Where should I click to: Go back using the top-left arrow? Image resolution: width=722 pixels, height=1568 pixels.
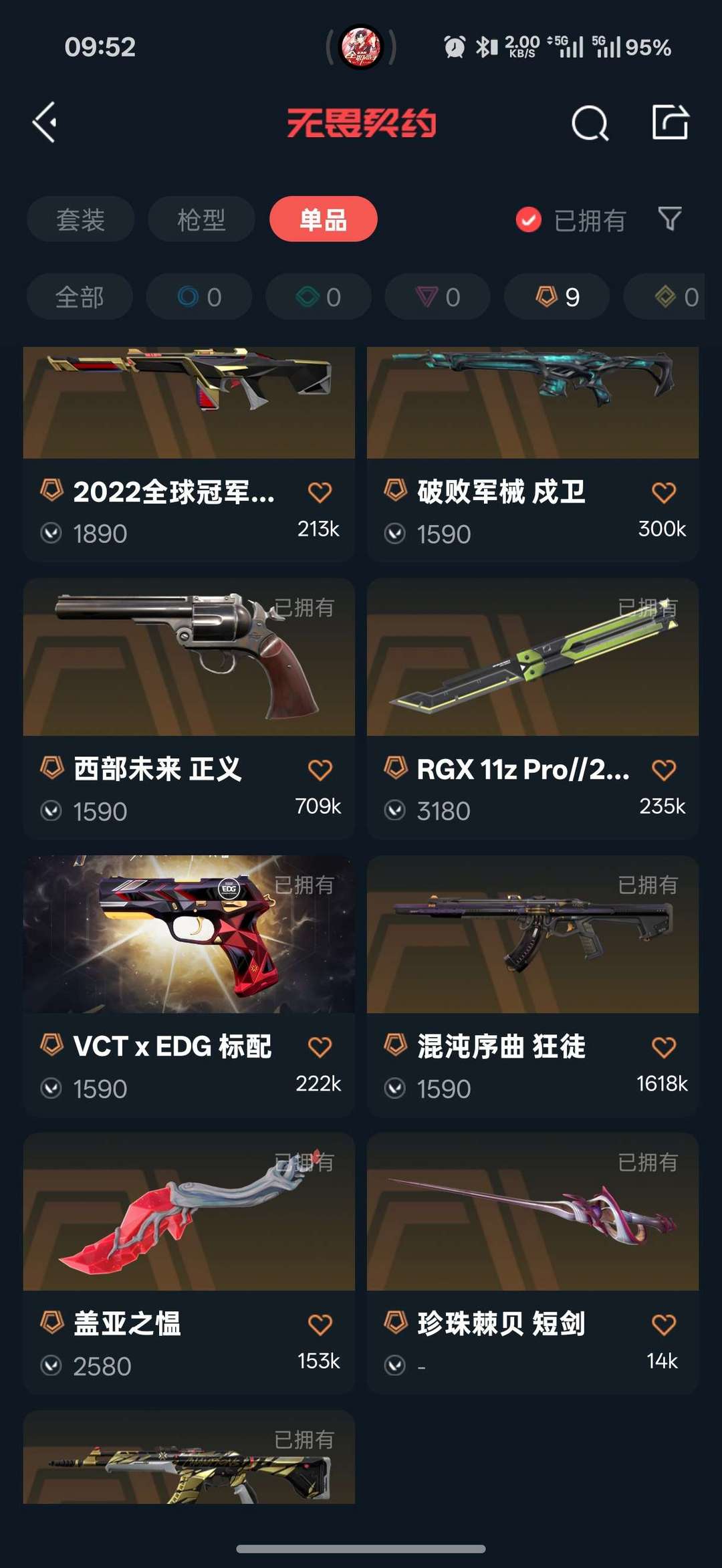[x=45, y=122]
